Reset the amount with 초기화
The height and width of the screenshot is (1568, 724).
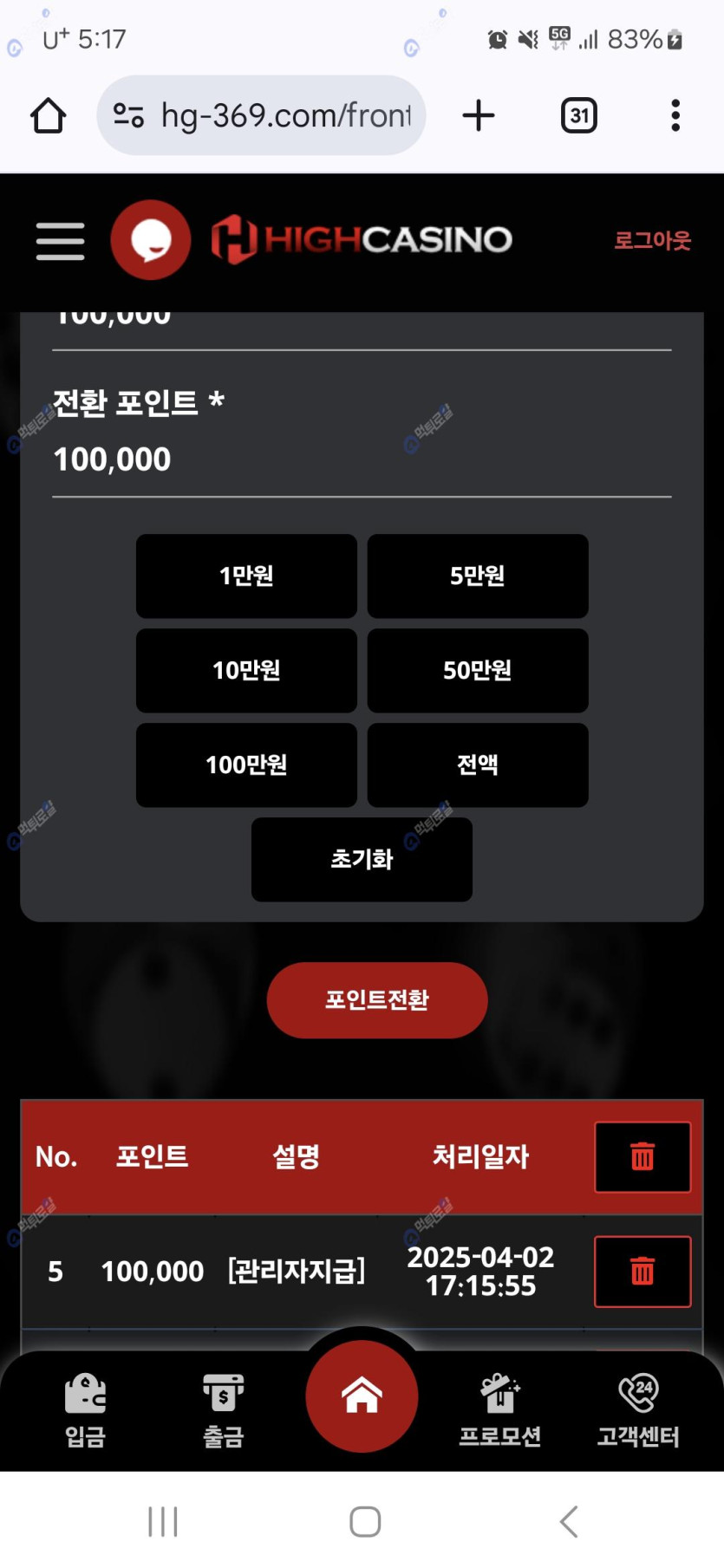pyautogui.click(x=362, y=859)
